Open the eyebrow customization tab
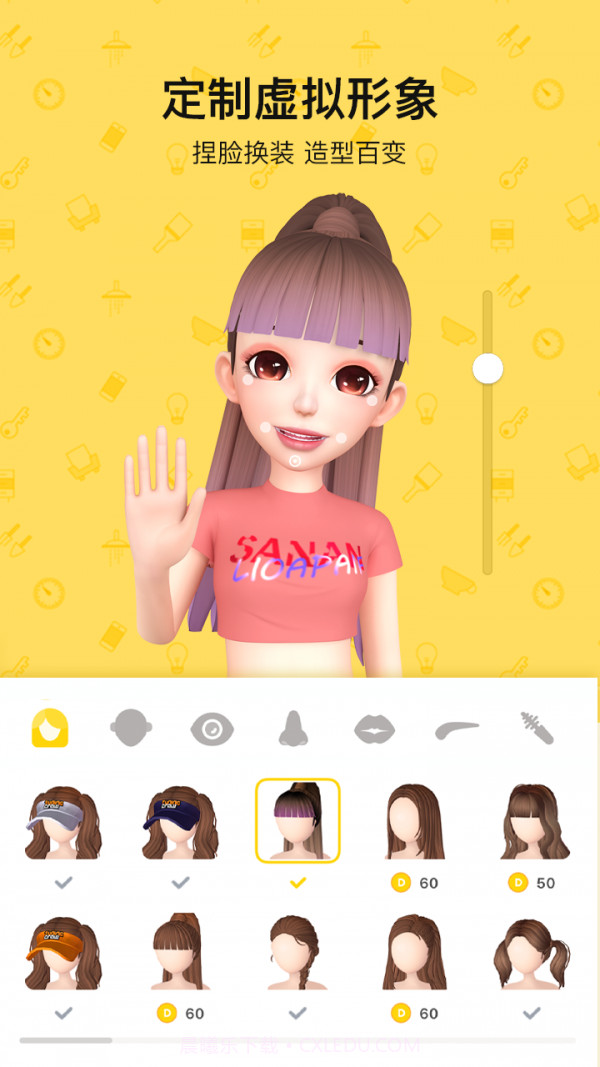 tap(456, 730)
